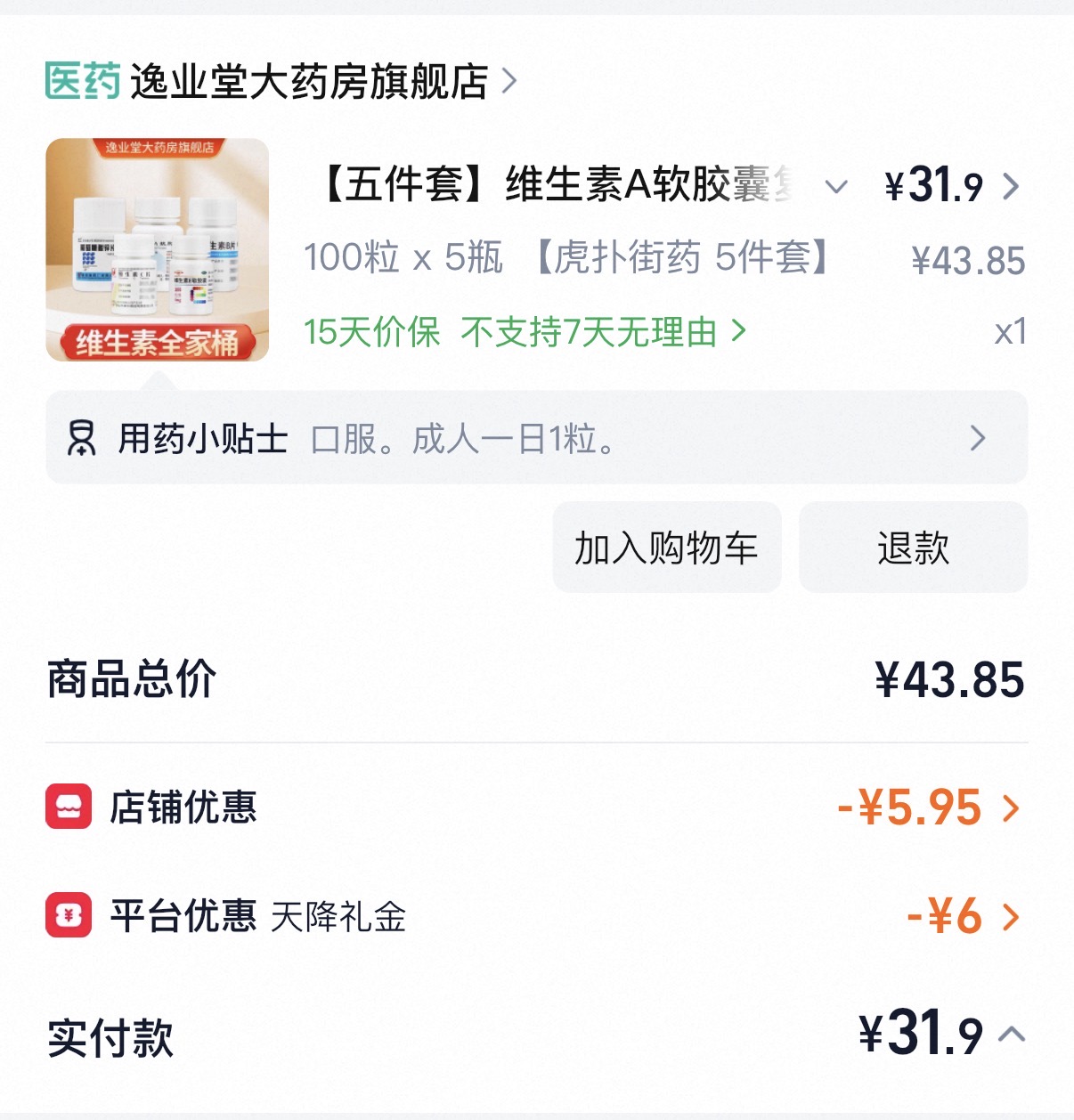Open the vitamin product thumbnail
The width and height of the screenshot is (1074, 1120).
click(x=157, y=250)
